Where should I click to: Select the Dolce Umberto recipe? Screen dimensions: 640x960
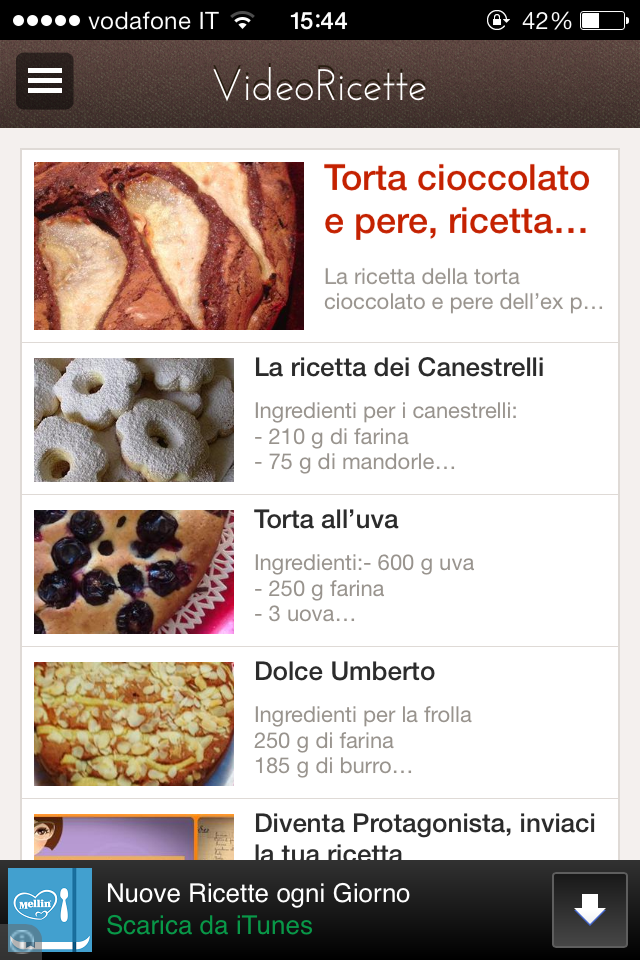(344, 672)
